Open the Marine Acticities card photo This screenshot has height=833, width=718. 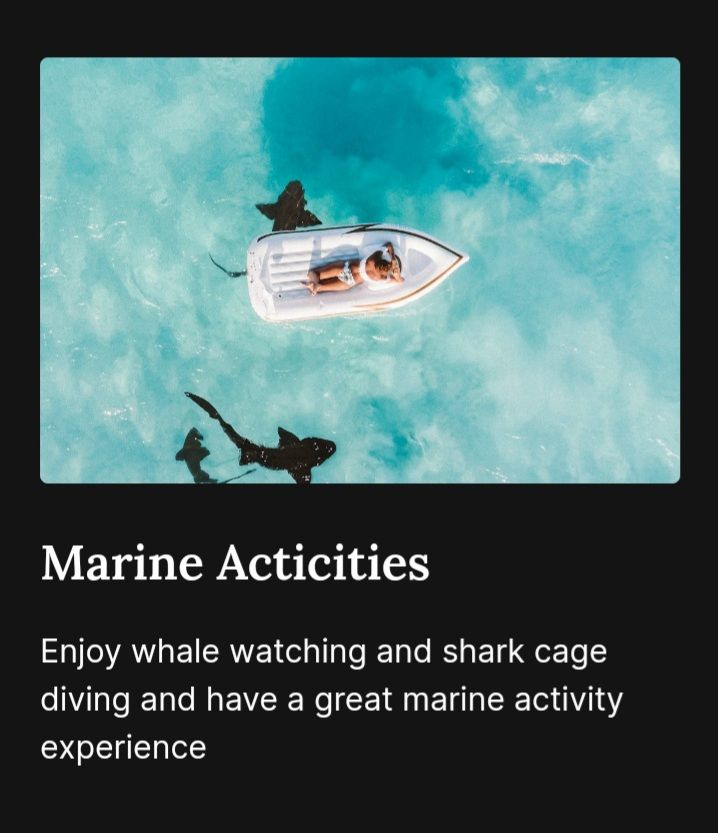point(359,270)
